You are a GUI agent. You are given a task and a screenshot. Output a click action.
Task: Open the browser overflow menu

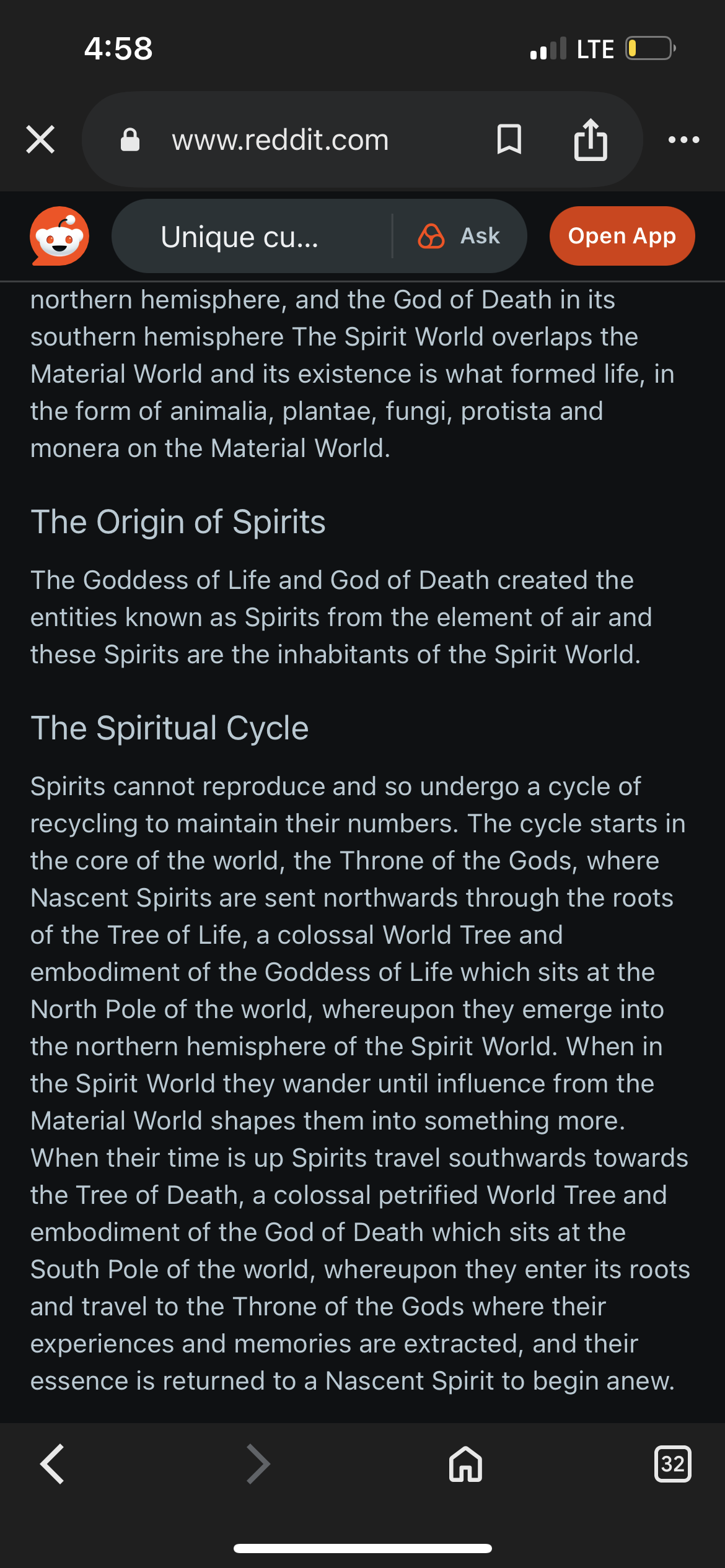click(x=683, y=140)
